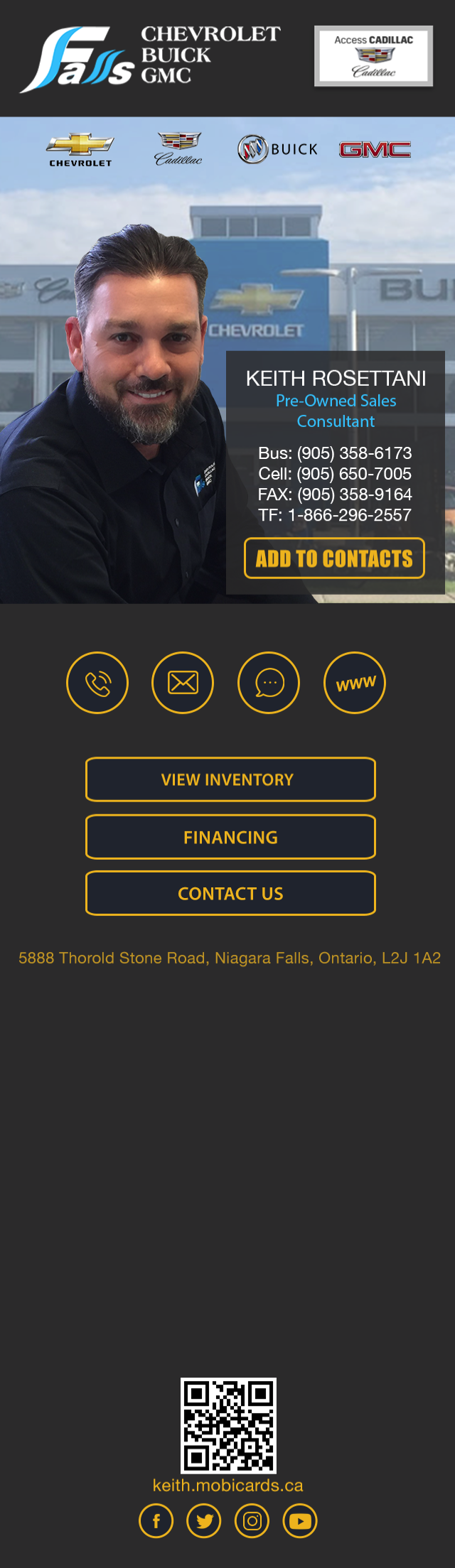
Task: Open the Access Cadillac banner
Action: (373, 55)
